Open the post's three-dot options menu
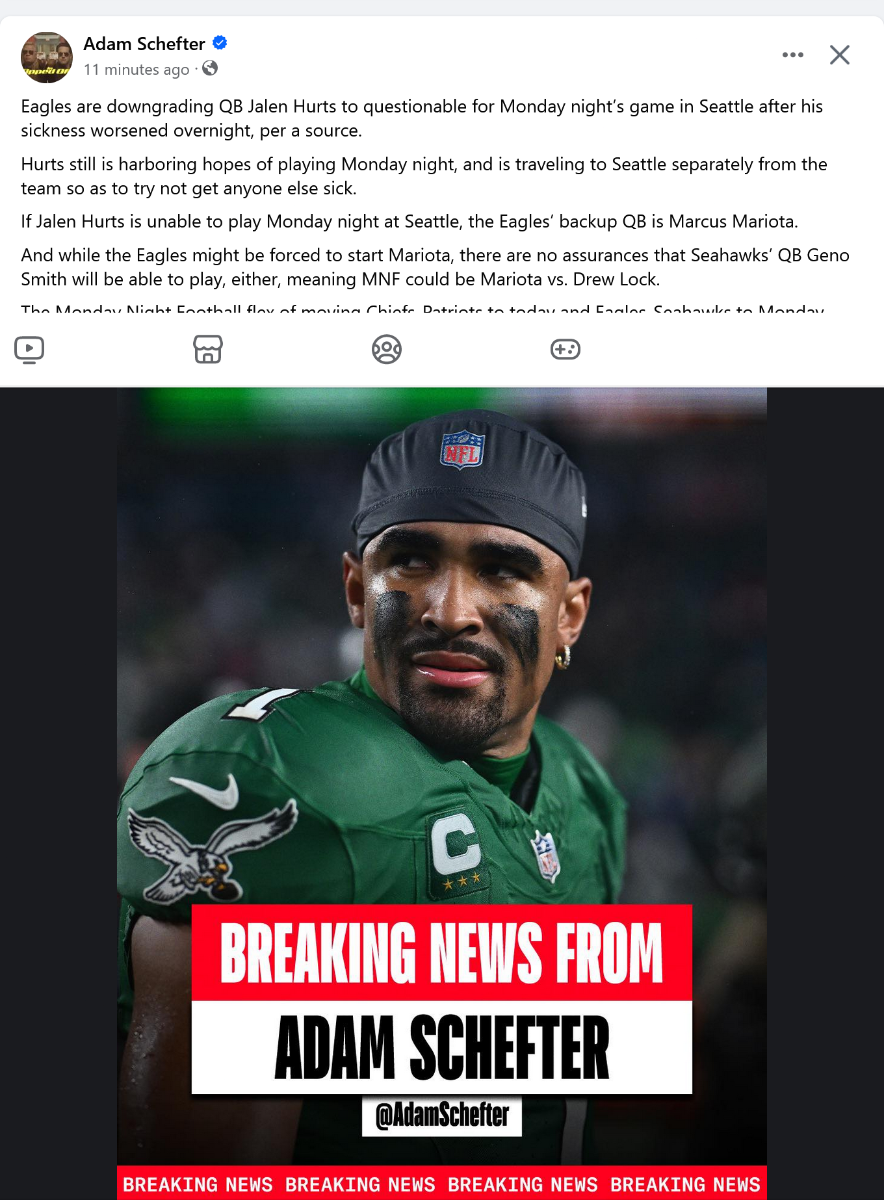 [x=793, y=55]
